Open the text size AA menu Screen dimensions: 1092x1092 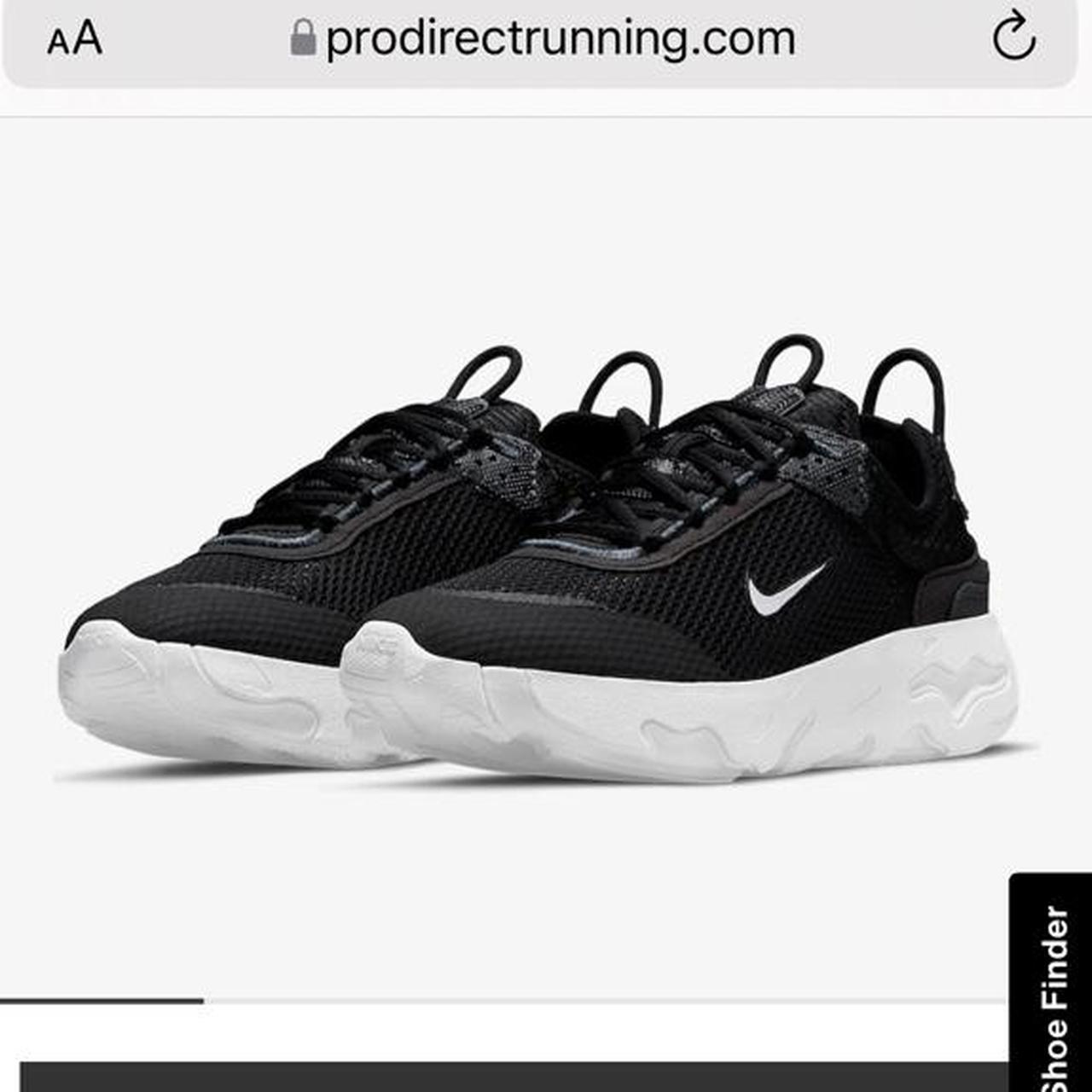pyautogui.click(x=75, y=39)
